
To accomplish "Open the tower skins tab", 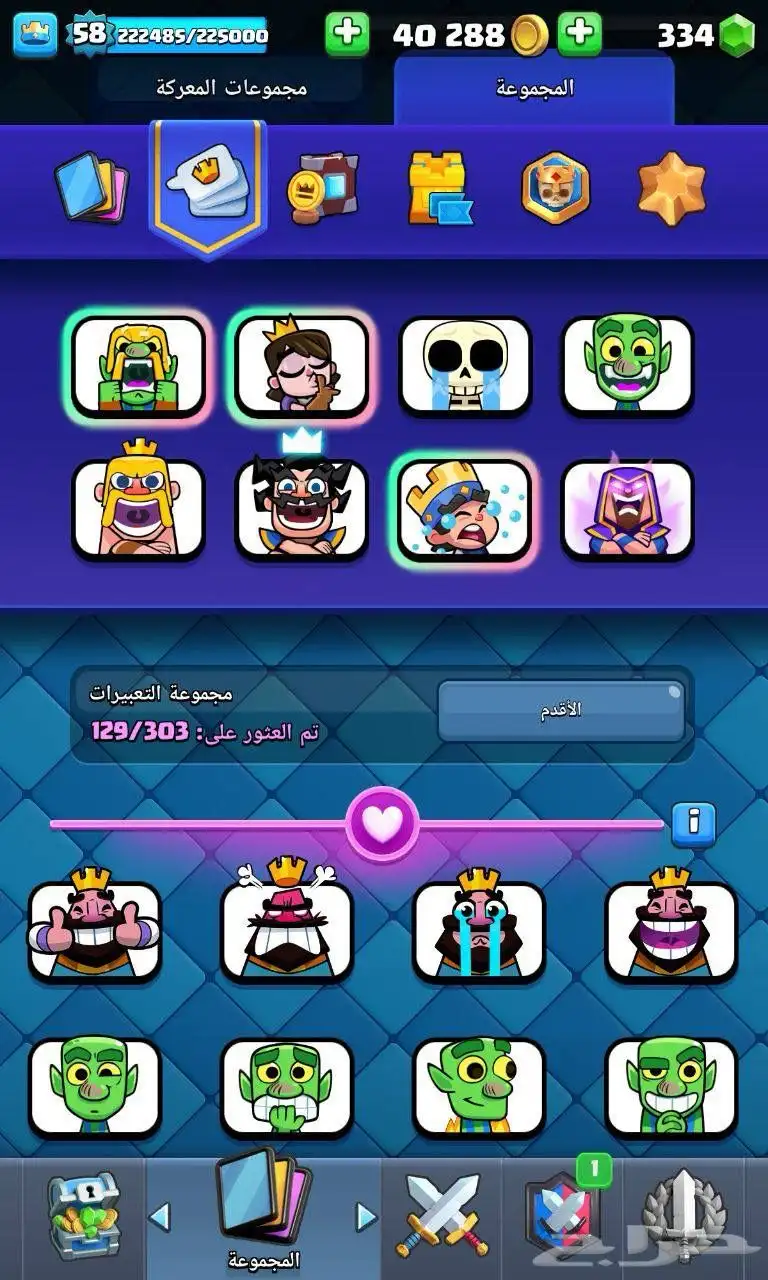I will [439, 188].
